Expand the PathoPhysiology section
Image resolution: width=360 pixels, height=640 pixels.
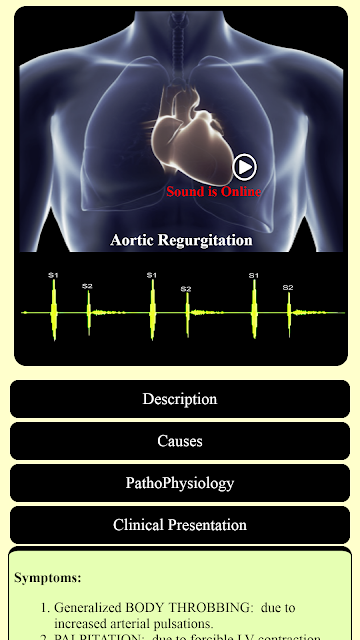(180, 483)
